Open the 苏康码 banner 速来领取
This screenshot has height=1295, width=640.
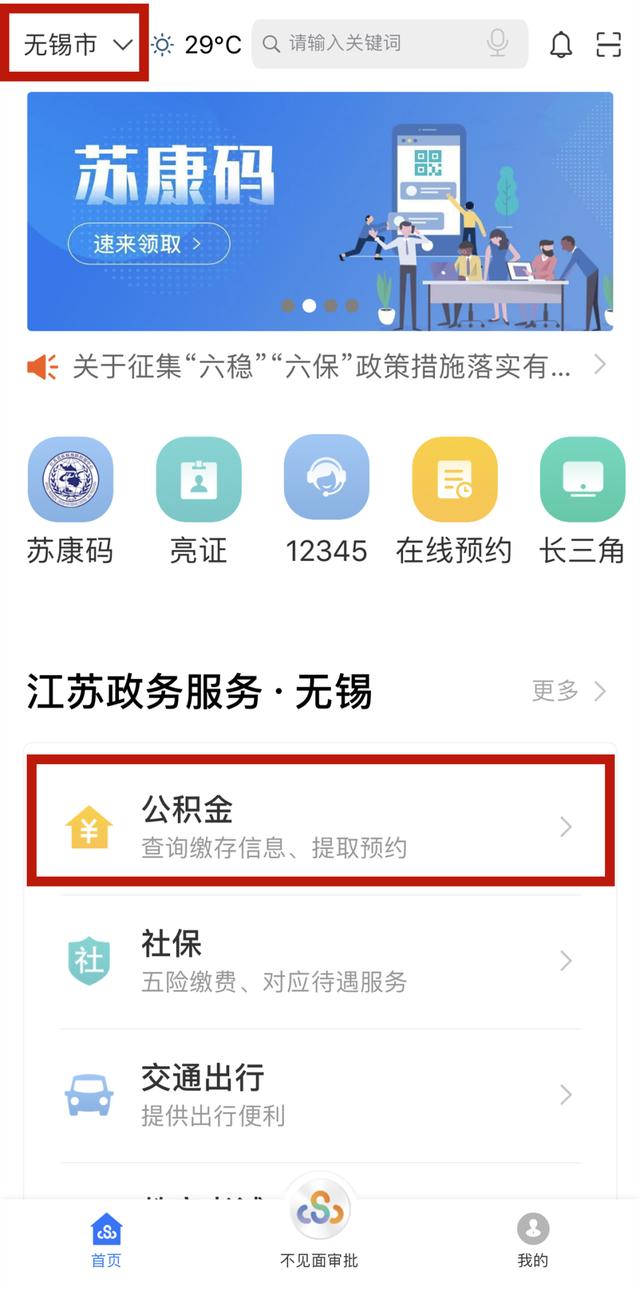149,243
